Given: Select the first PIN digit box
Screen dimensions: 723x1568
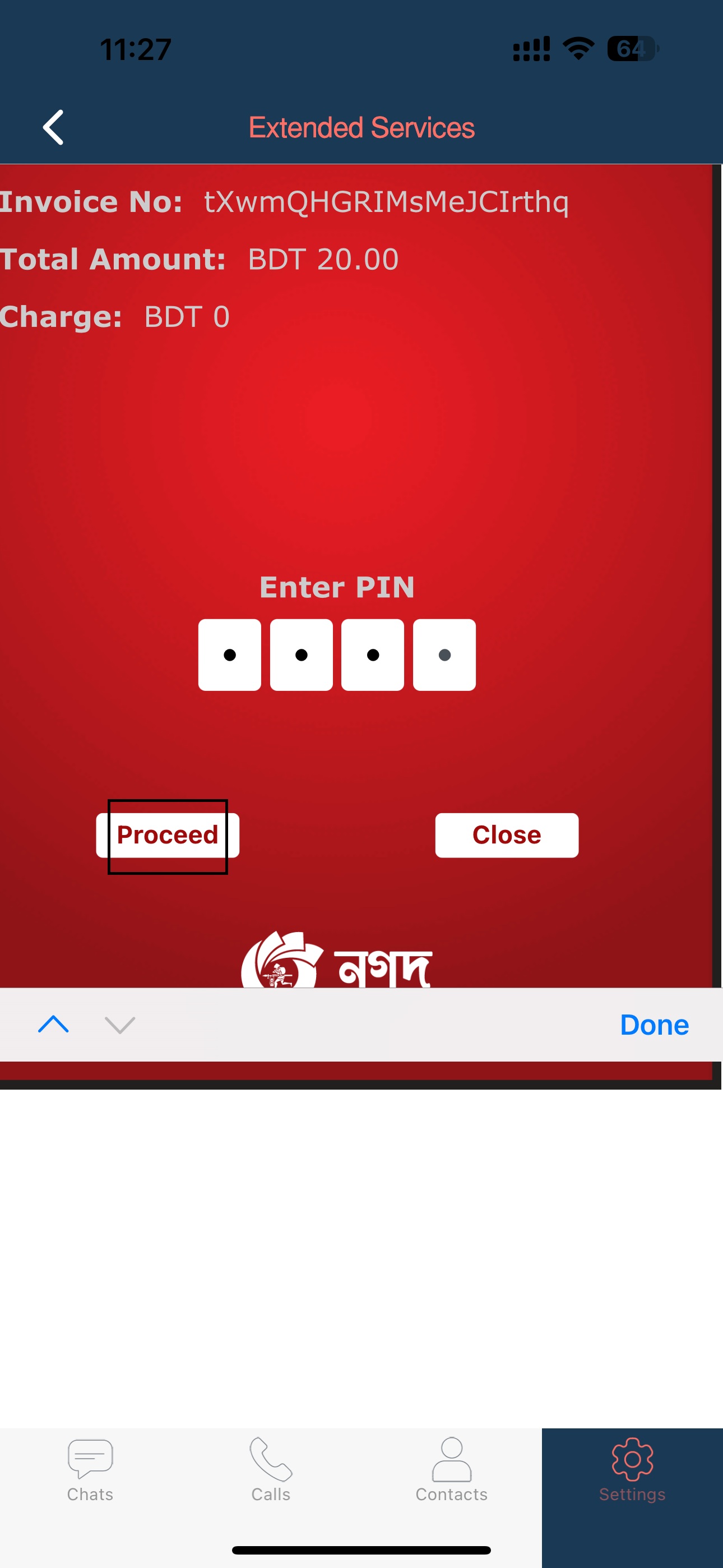Looking at the screenshot, I should point(229,655).
